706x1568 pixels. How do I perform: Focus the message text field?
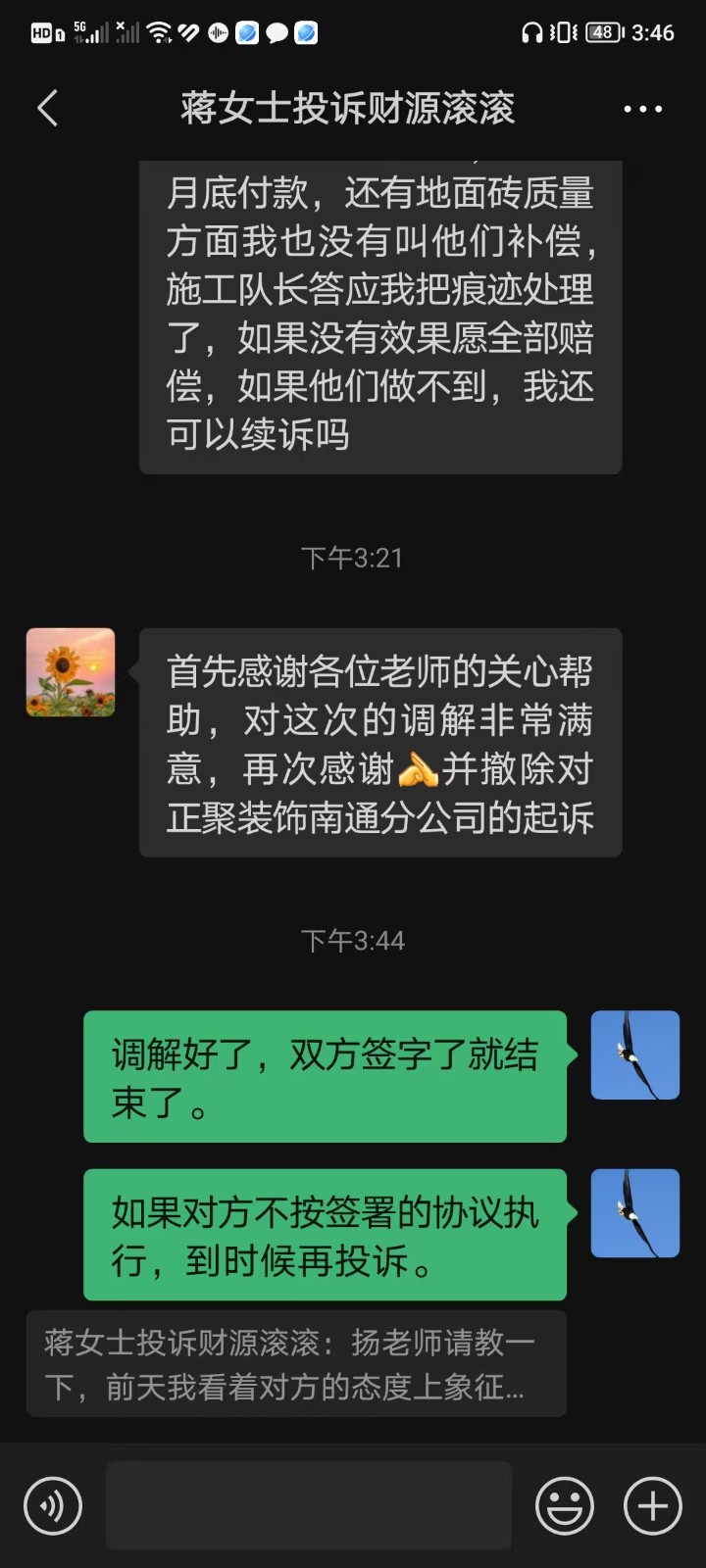pyautogui.click(x=309, y=1505)
